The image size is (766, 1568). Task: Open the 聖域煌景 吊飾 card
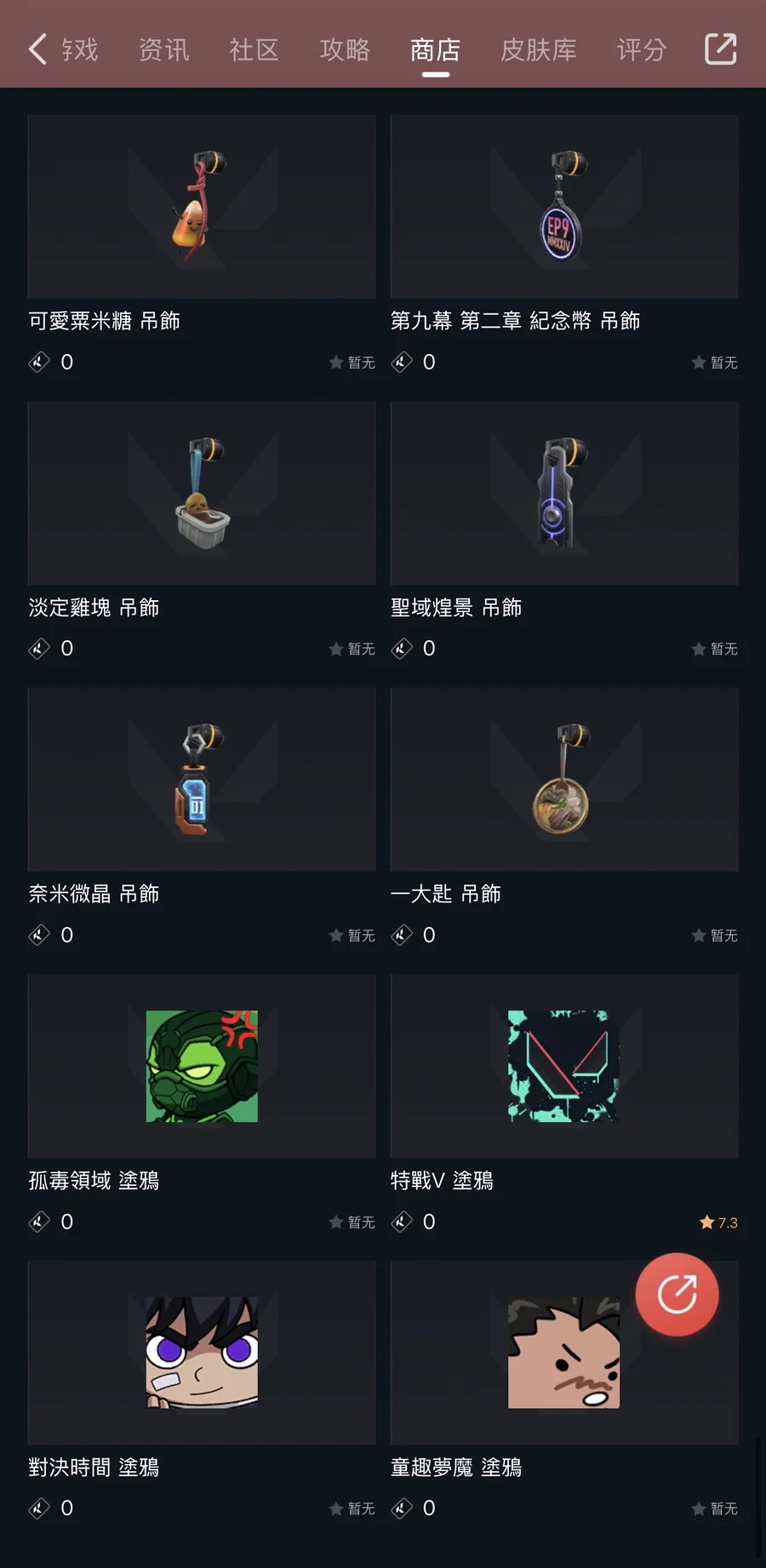tap(563, 494)
